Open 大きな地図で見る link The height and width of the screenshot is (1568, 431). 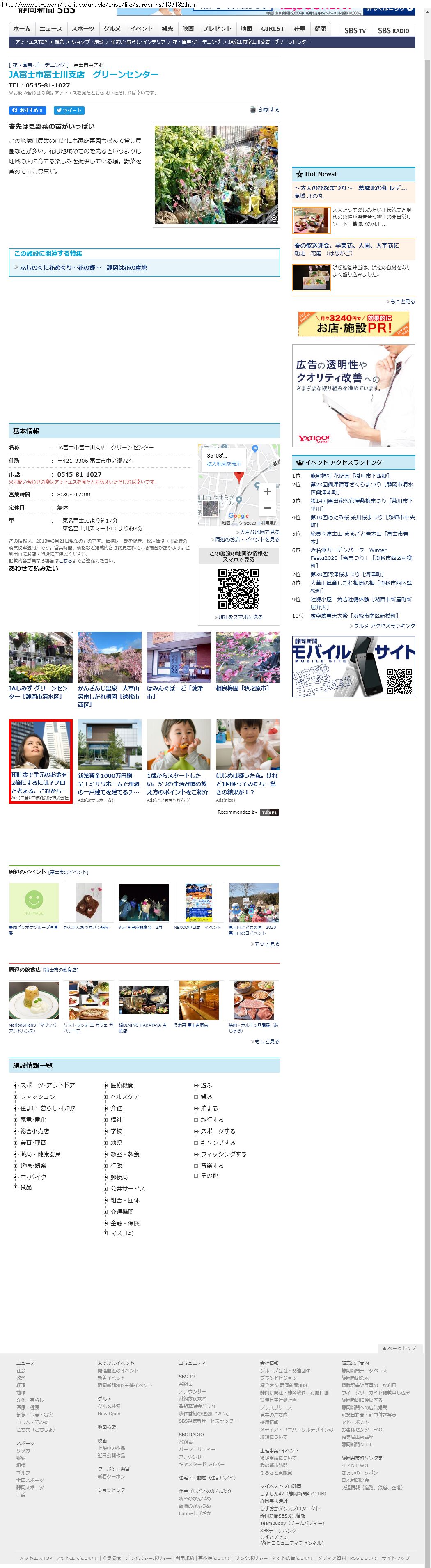pos(259,532)
